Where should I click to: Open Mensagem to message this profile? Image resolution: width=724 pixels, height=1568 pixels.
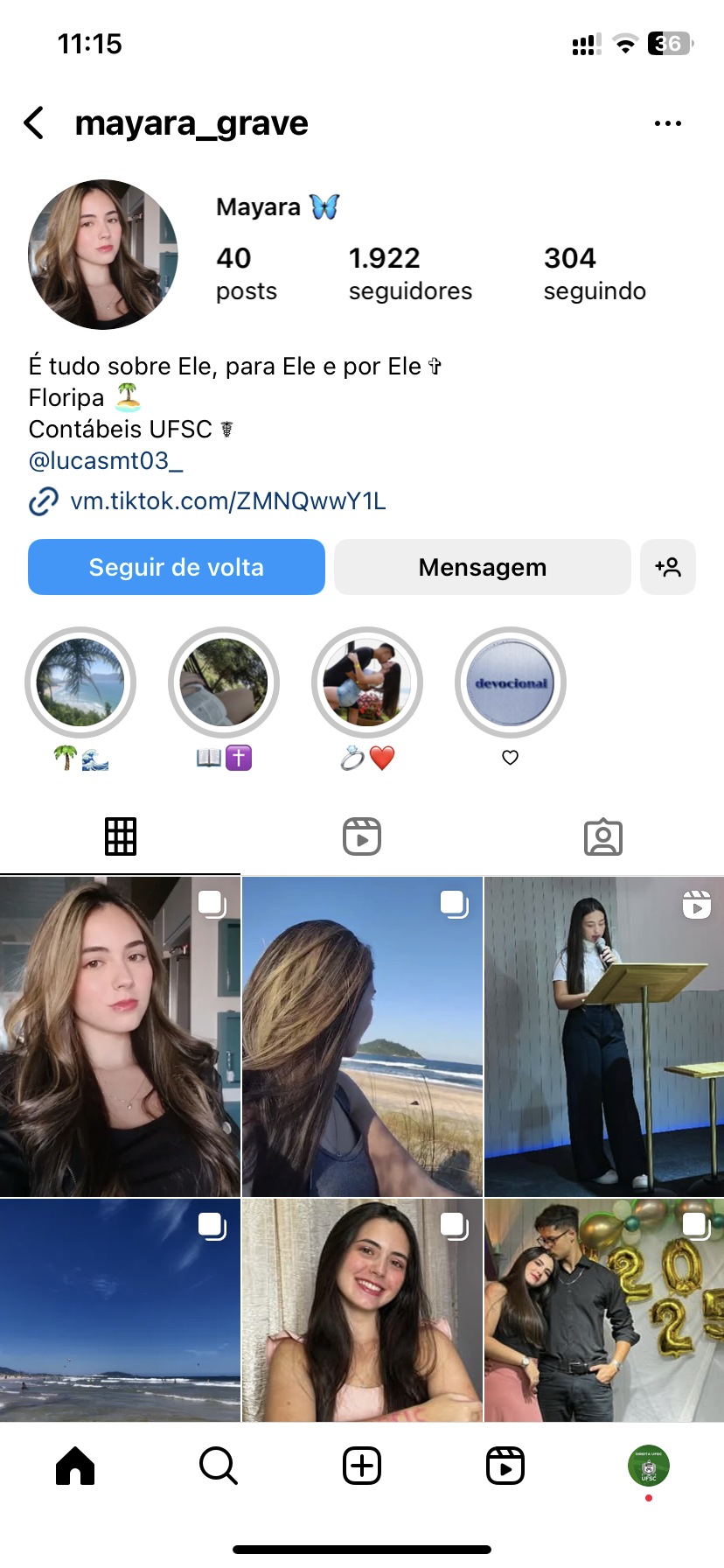482,567
